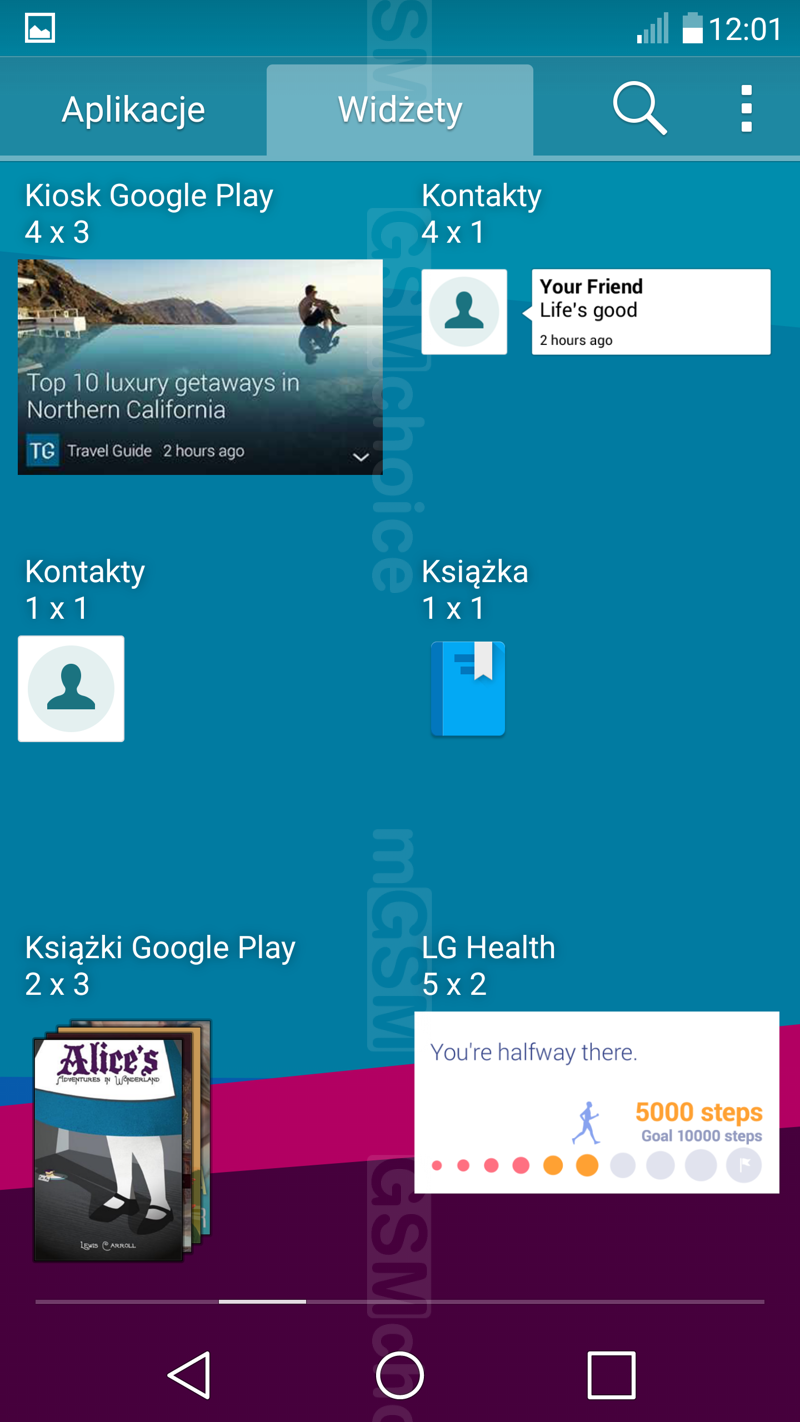Open the three-dot overflow menu
Image resolution: width=800 pixels, height=1422 pixels.
coord(746,109)
